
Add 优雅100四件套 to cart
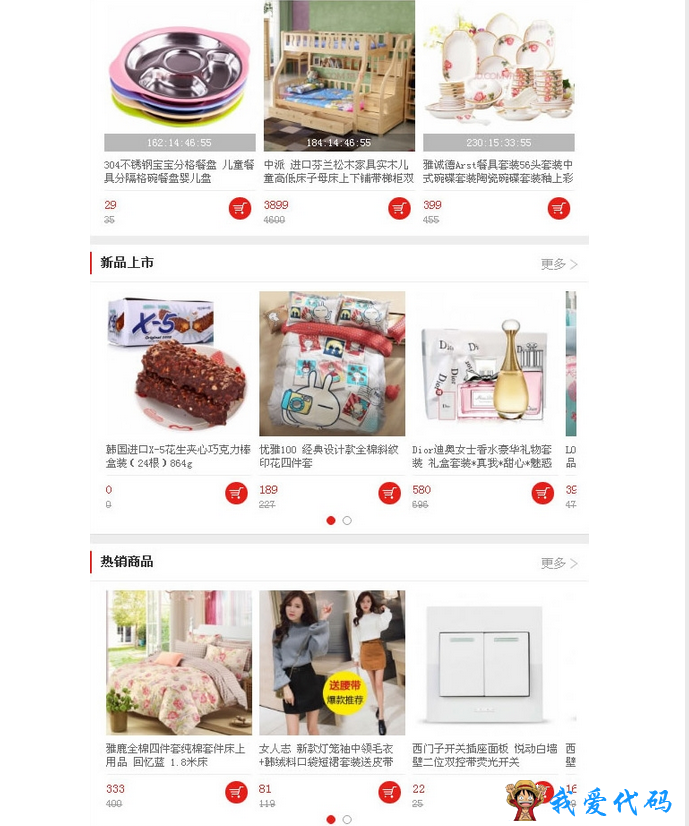(389, 493)
